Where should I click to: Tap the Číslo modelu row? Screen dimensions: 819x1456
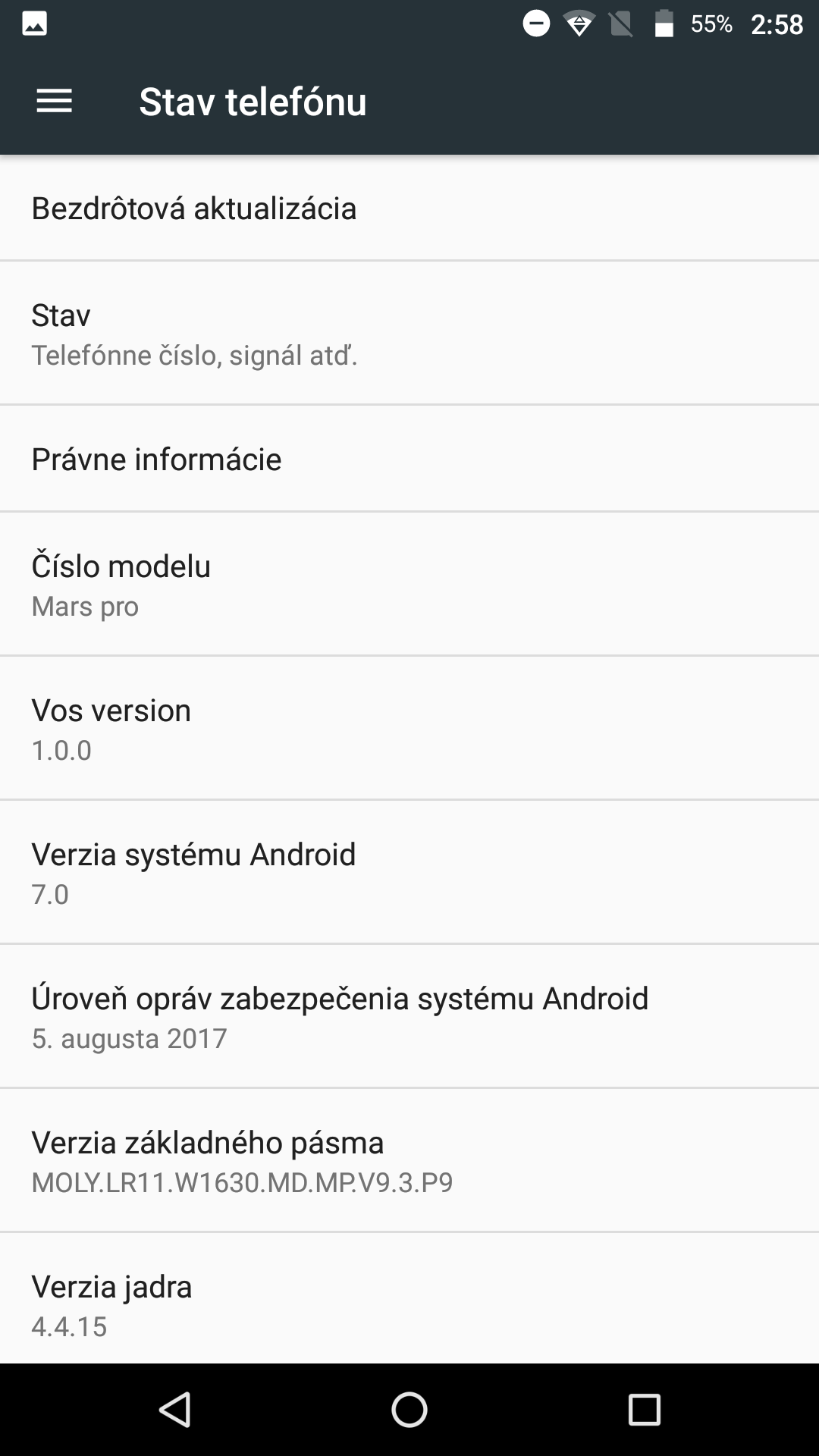(409, 584)
